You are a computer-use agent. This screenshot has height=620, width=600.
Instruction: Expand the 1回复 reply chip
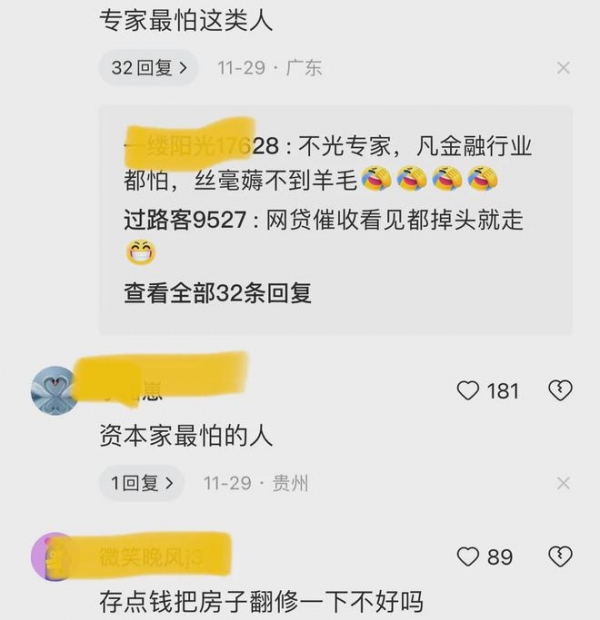(x=141, y=483)
